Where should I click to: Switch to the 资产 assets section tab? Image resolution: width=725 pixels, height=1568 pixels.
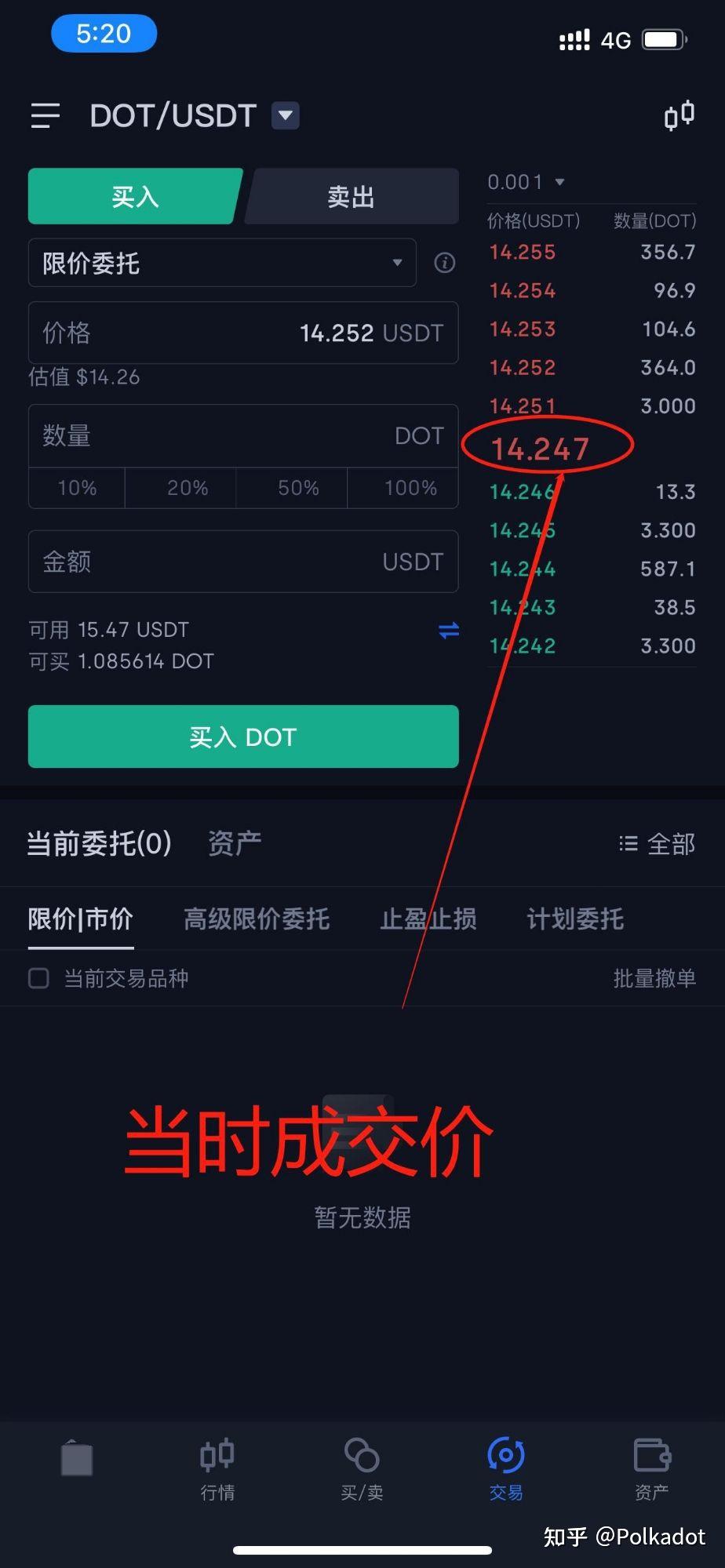click(x=234, y=843)
